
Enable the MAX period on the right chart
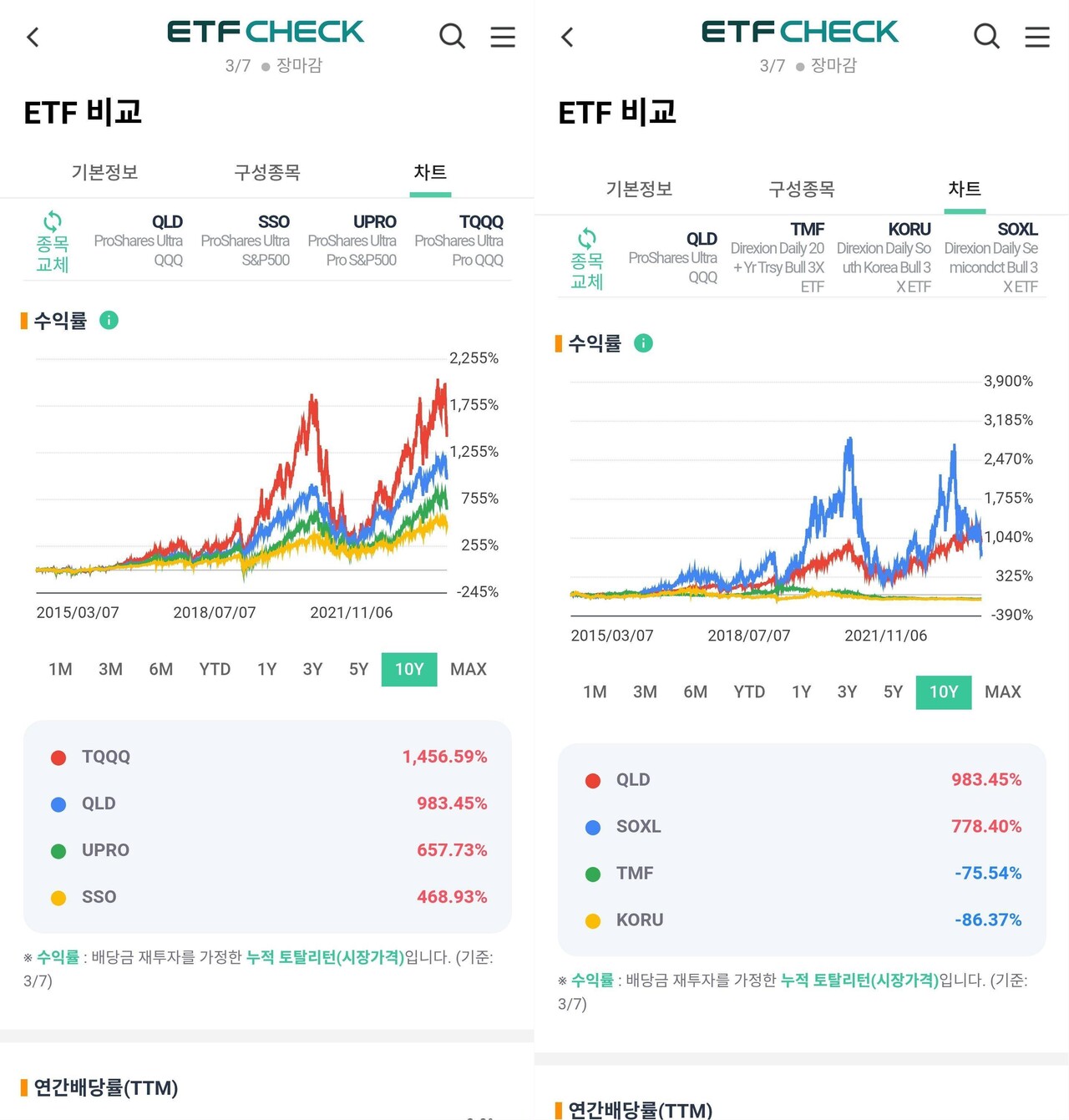[1002, 692]
